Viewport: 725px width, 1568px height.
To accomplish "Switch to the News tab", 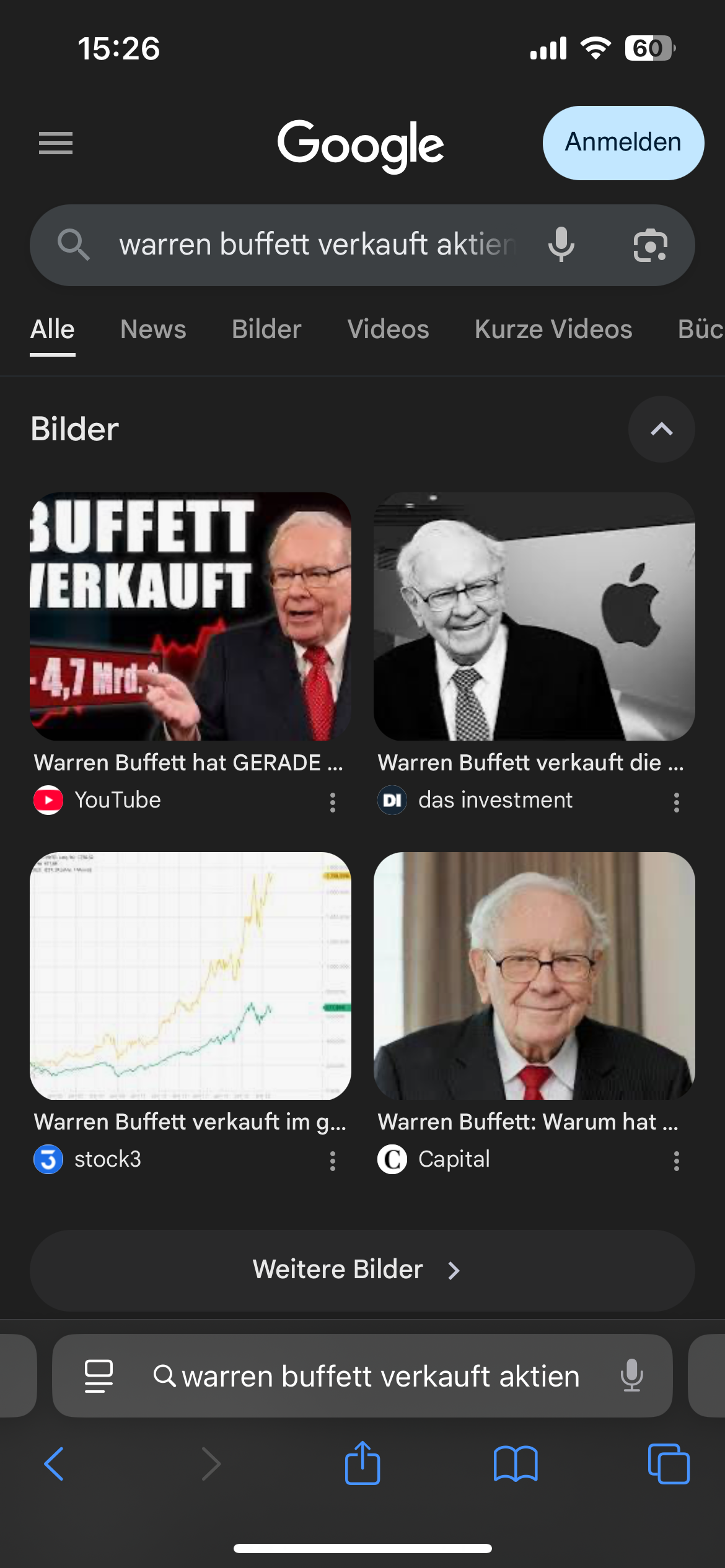I will [x=153, y=329].
